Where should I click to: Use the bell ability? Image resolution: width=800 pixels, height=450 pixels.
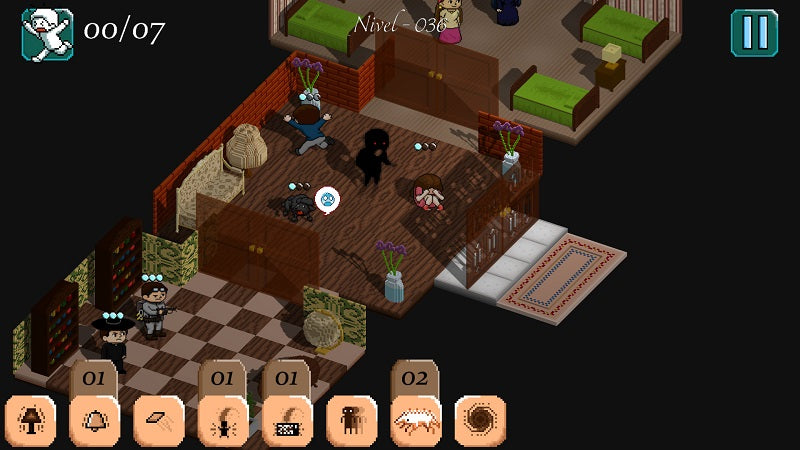point(95,421)
